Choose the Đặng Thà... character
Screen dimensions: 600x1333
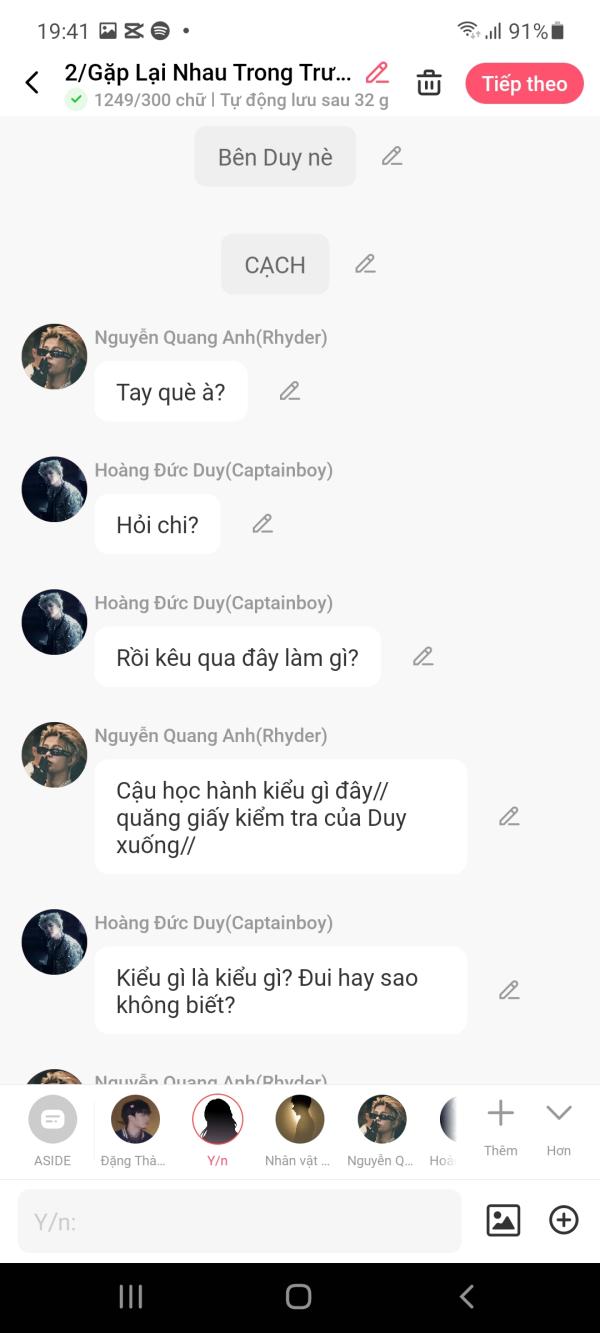point(134,1131)
